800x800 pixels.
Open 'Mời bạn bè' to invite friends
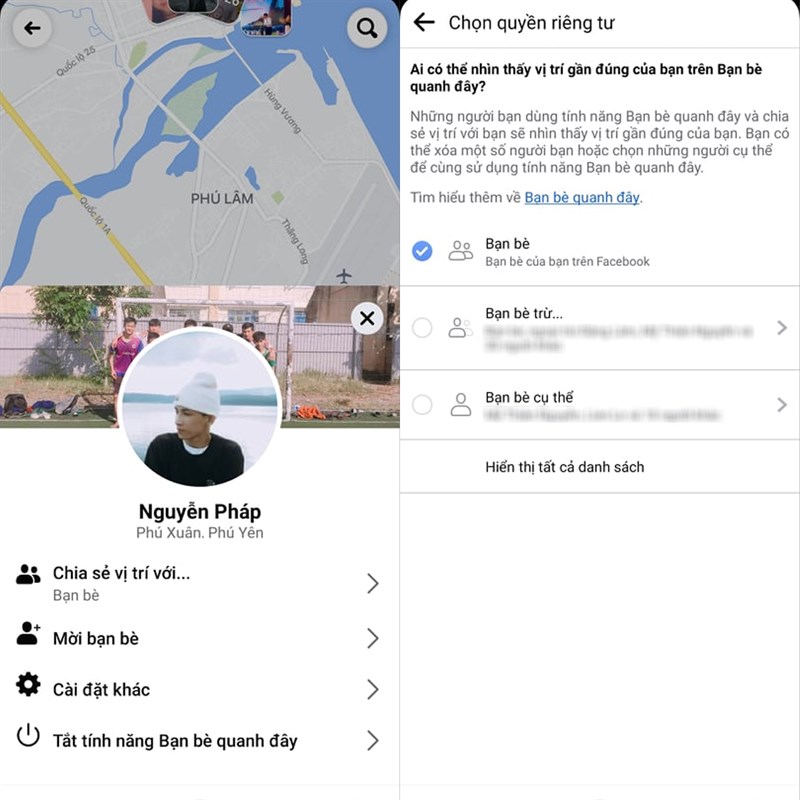(x=198, y=638)
